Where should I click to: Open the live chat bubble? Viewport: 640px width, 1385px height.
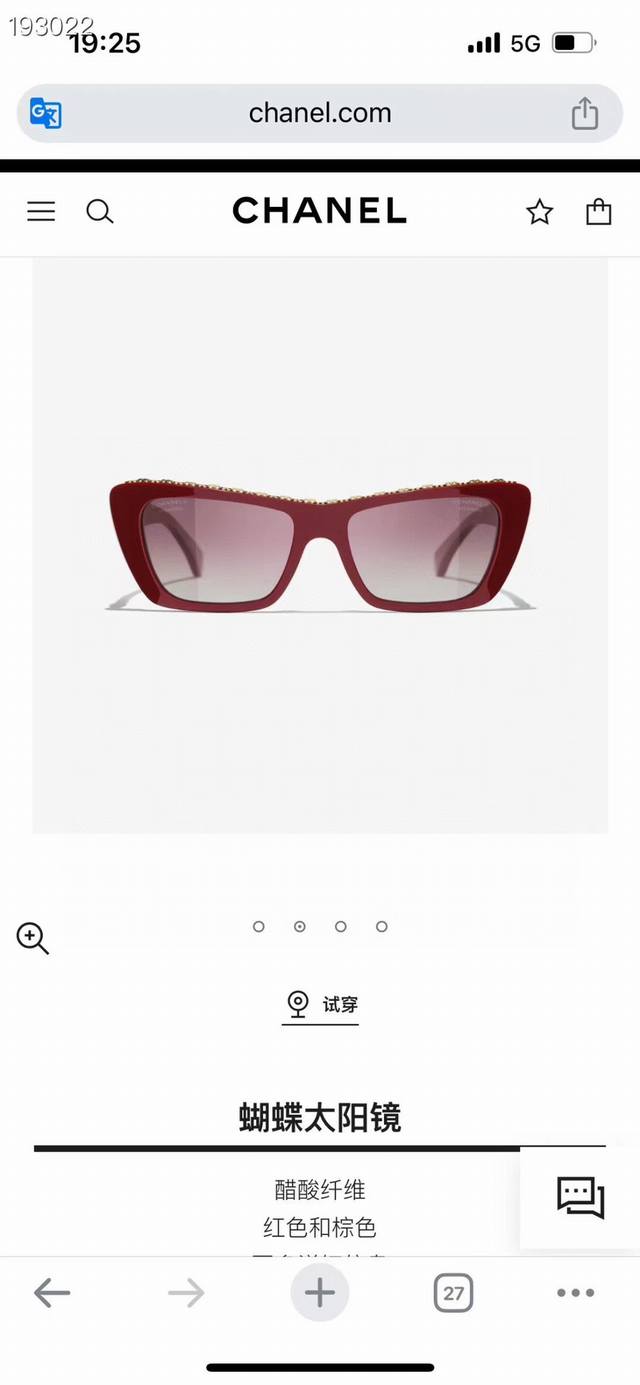580,1197
